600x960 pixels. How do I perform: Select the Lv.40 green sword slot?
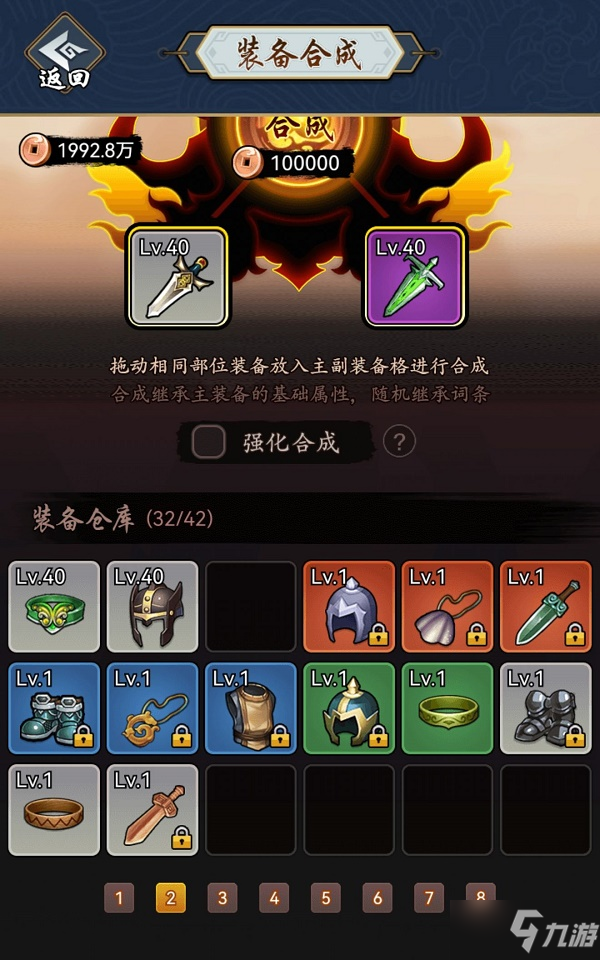[x=414, y=276]
